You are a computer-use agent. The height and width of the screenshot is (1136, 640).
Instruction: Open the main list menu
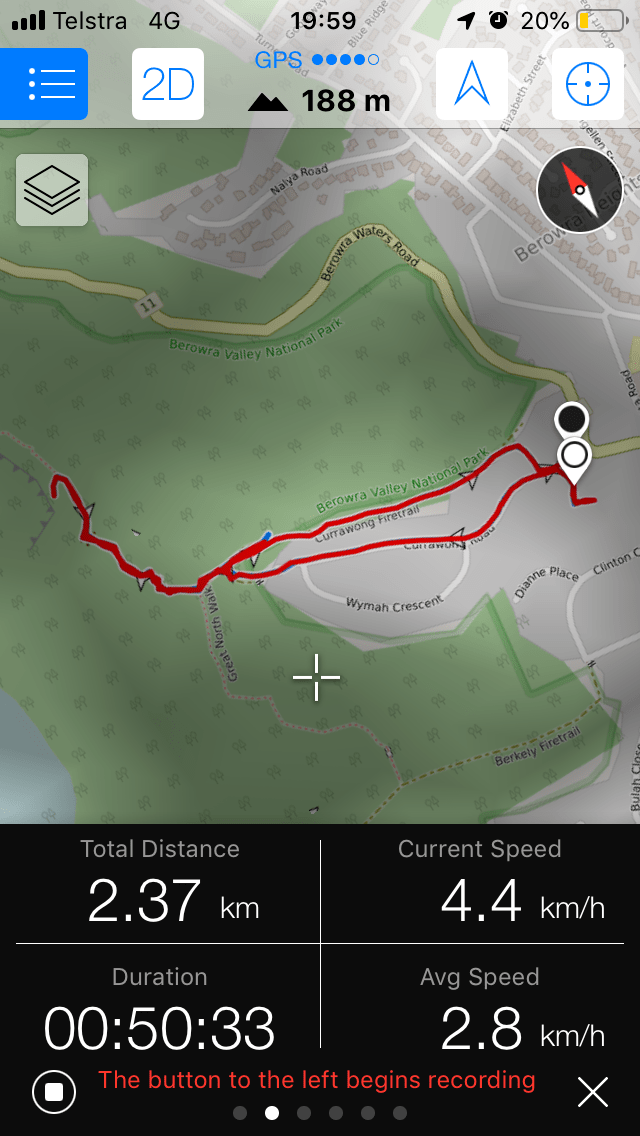tap(44, 85)
